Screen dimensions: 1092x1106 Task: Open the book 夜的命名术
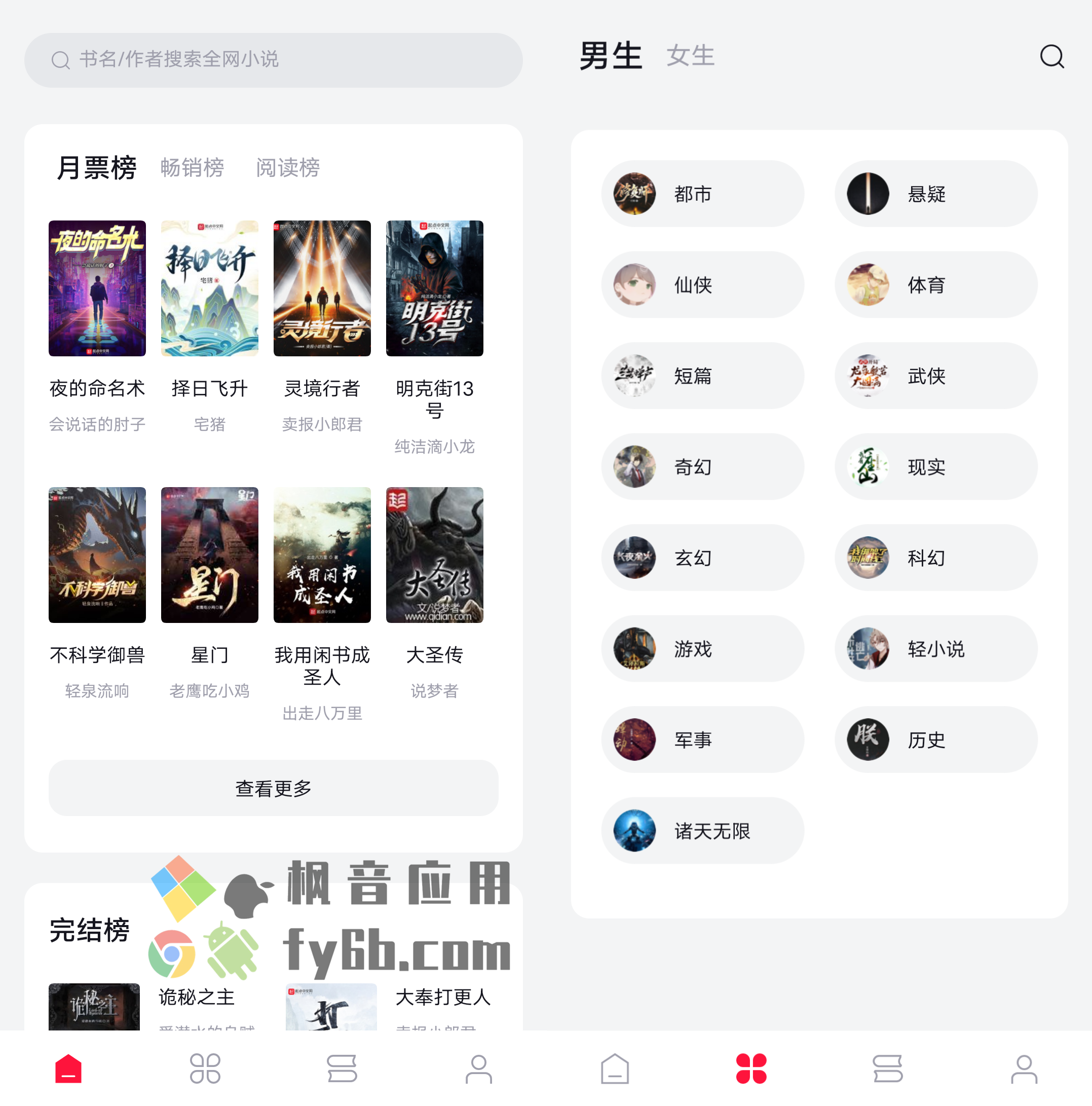[x=97, y=288]
